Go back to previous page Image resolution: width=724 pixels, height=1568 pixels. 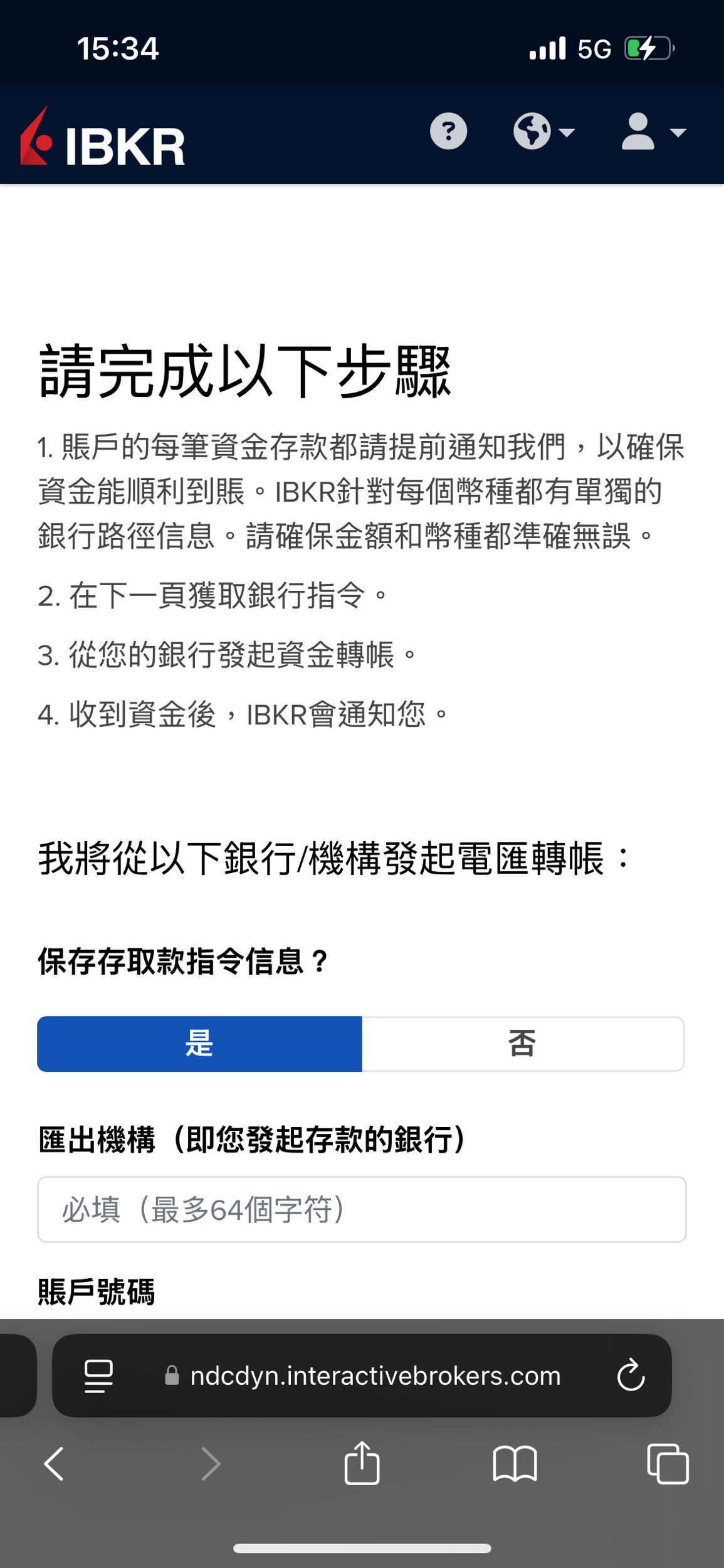54,1464
